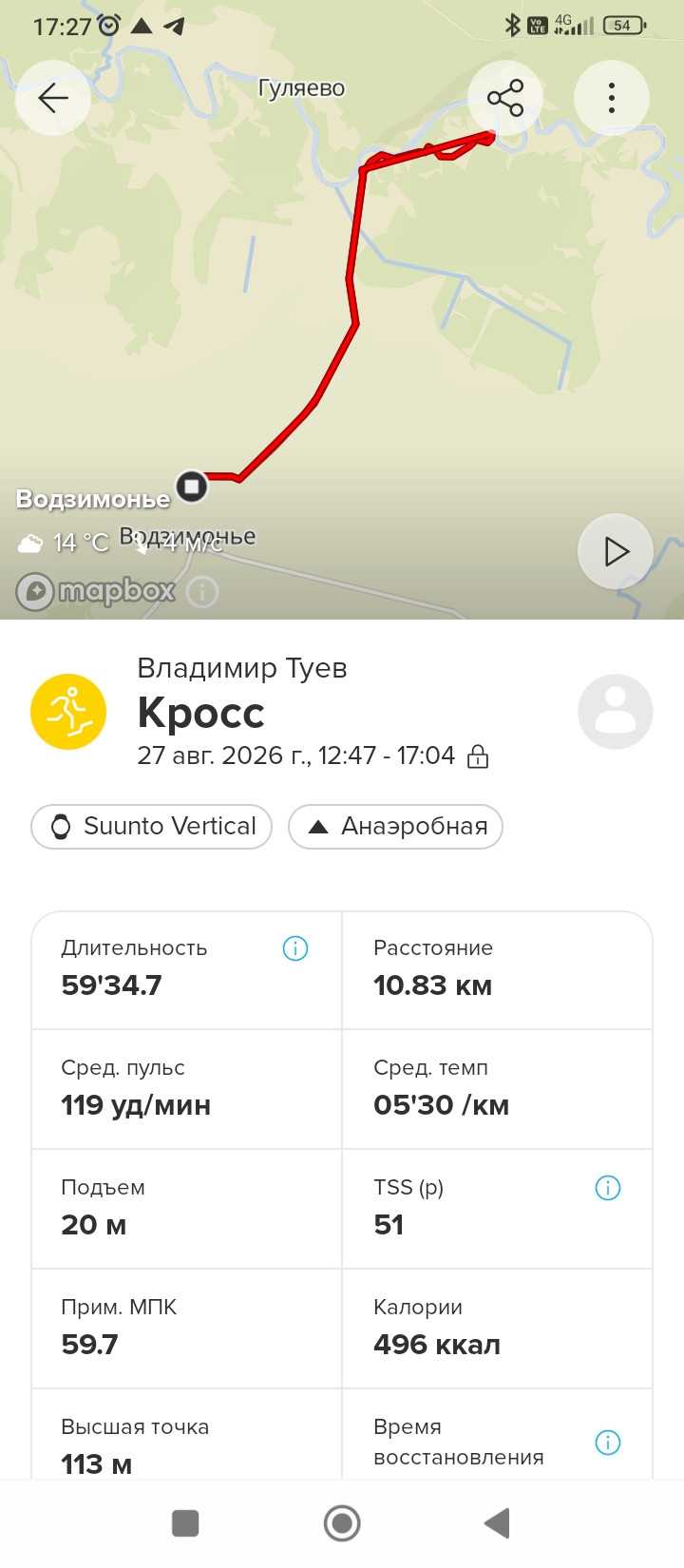Select the Suunto Vertical chip
Image resolution: width=684 pixels, height=1568 pixels.
(152, 827)
